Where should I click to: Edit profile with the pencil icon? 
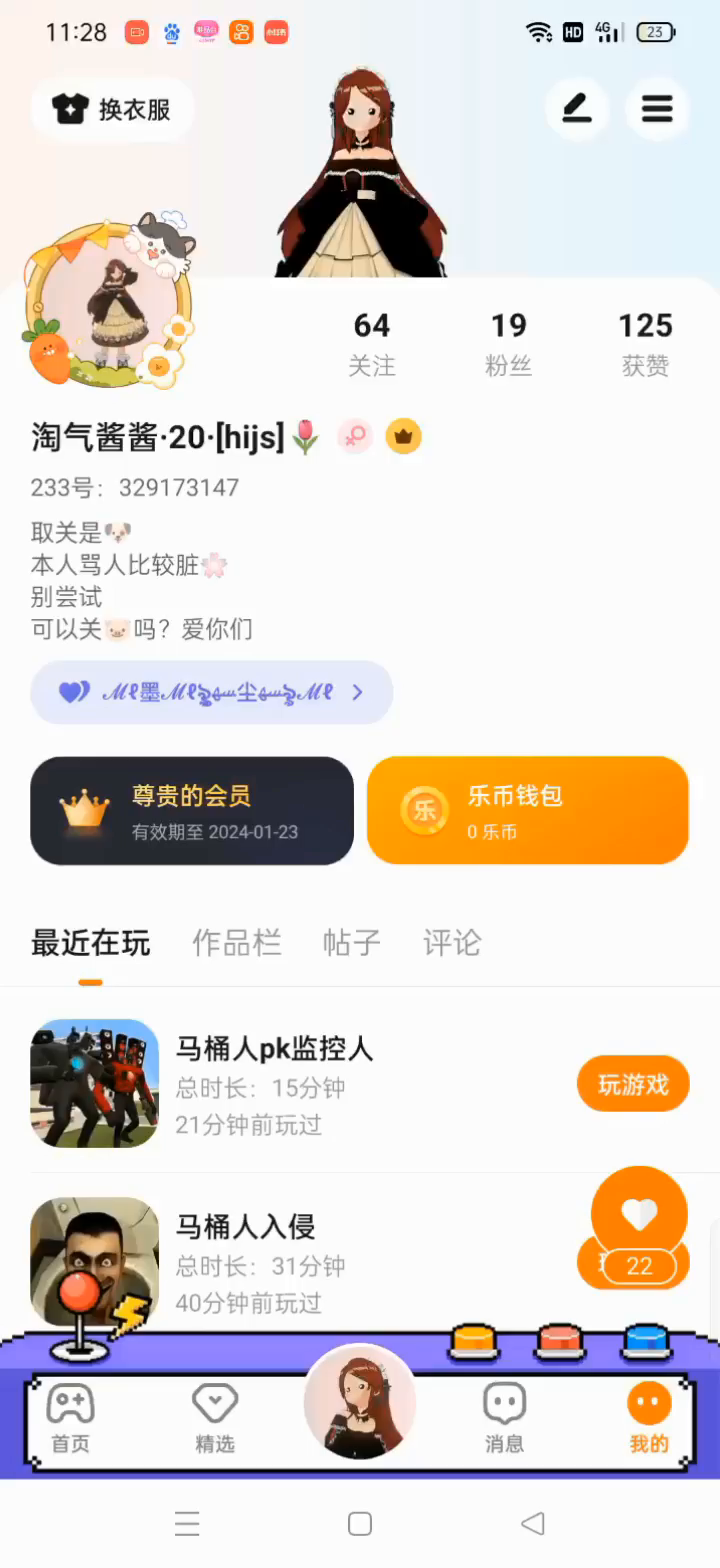click(577, 108)
